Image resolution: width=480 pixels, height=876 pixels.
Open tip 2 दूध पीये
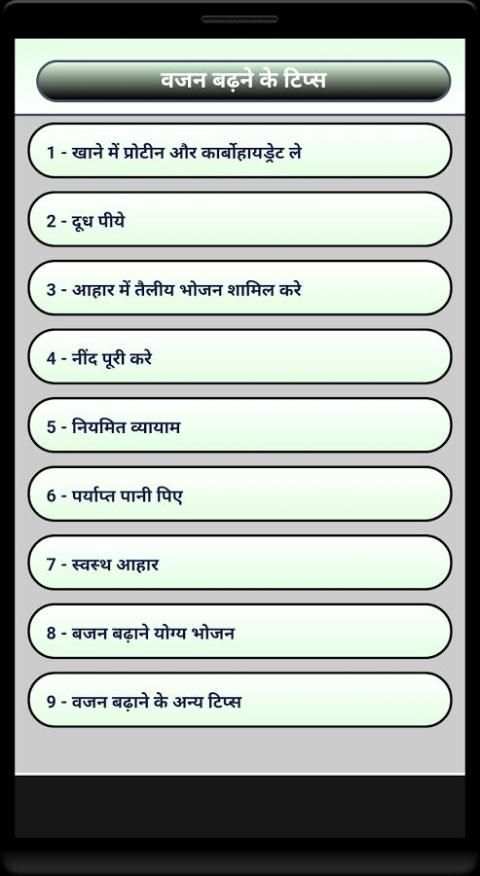(x=240, y=220)
